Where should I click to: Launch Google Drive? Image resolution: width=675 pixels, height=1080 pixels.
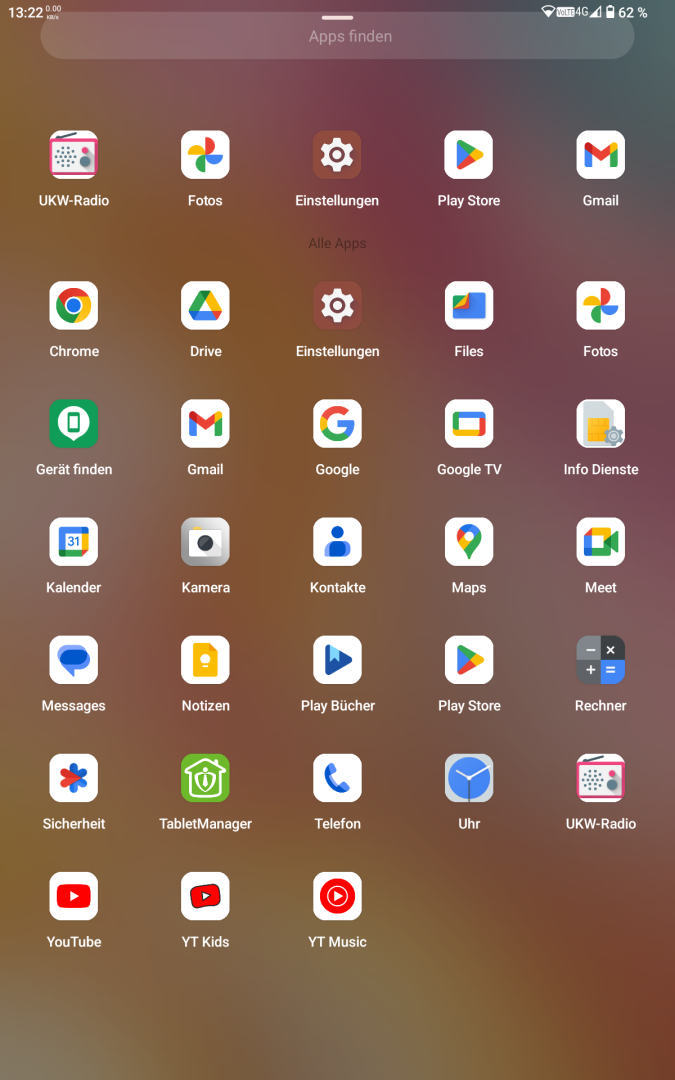(x=205, y=305)
